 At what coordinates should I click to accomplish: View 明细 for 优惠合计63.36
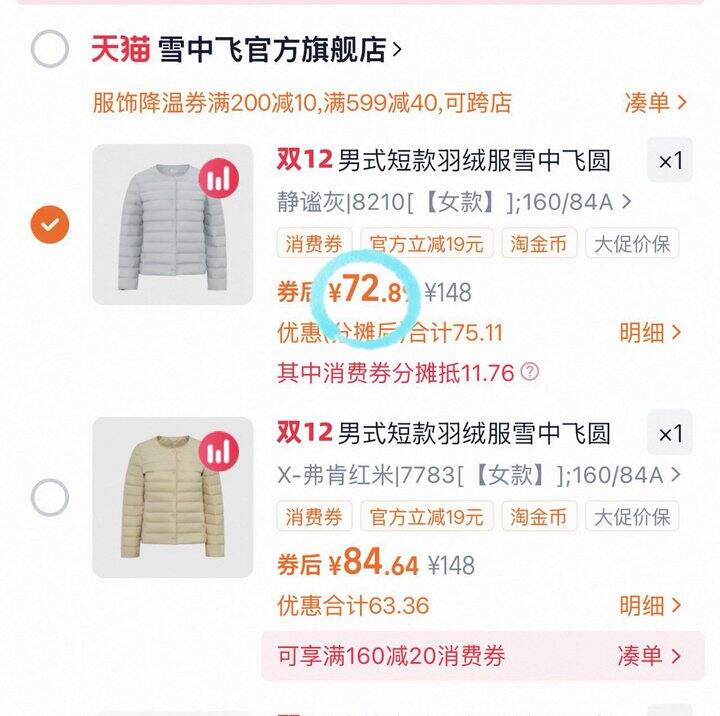(x=650, y=605)
